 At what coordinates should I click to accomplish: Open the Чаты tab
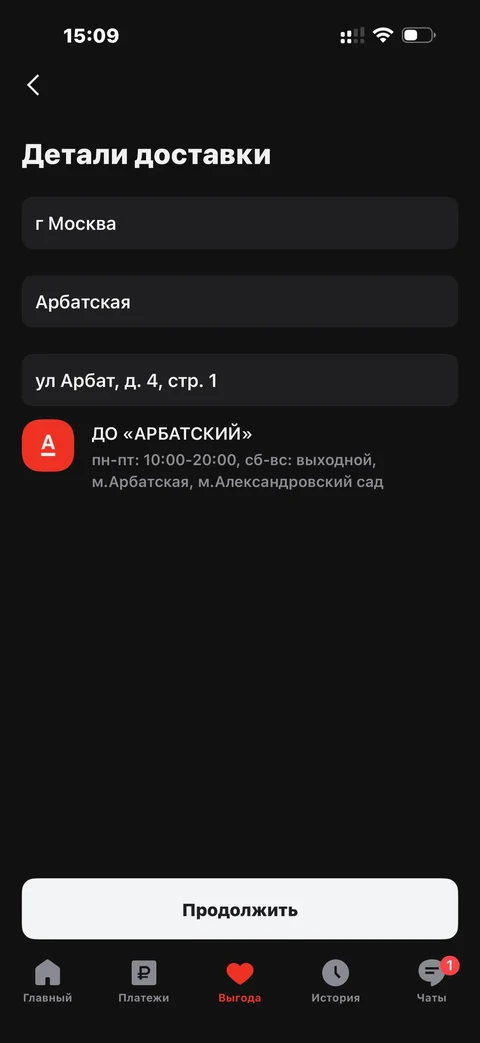point(432,982)
